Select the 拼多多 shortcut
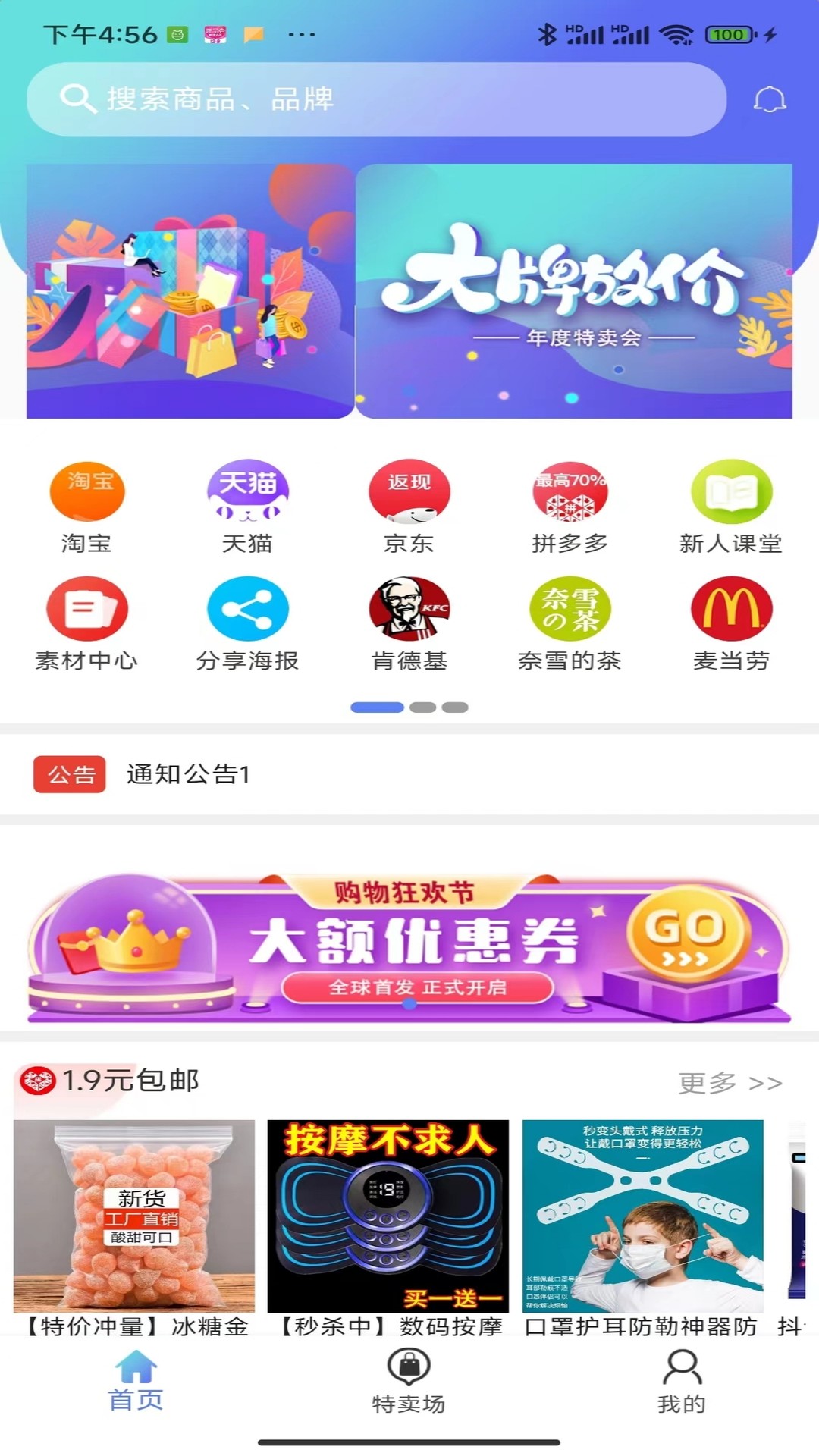 point(570,506)
